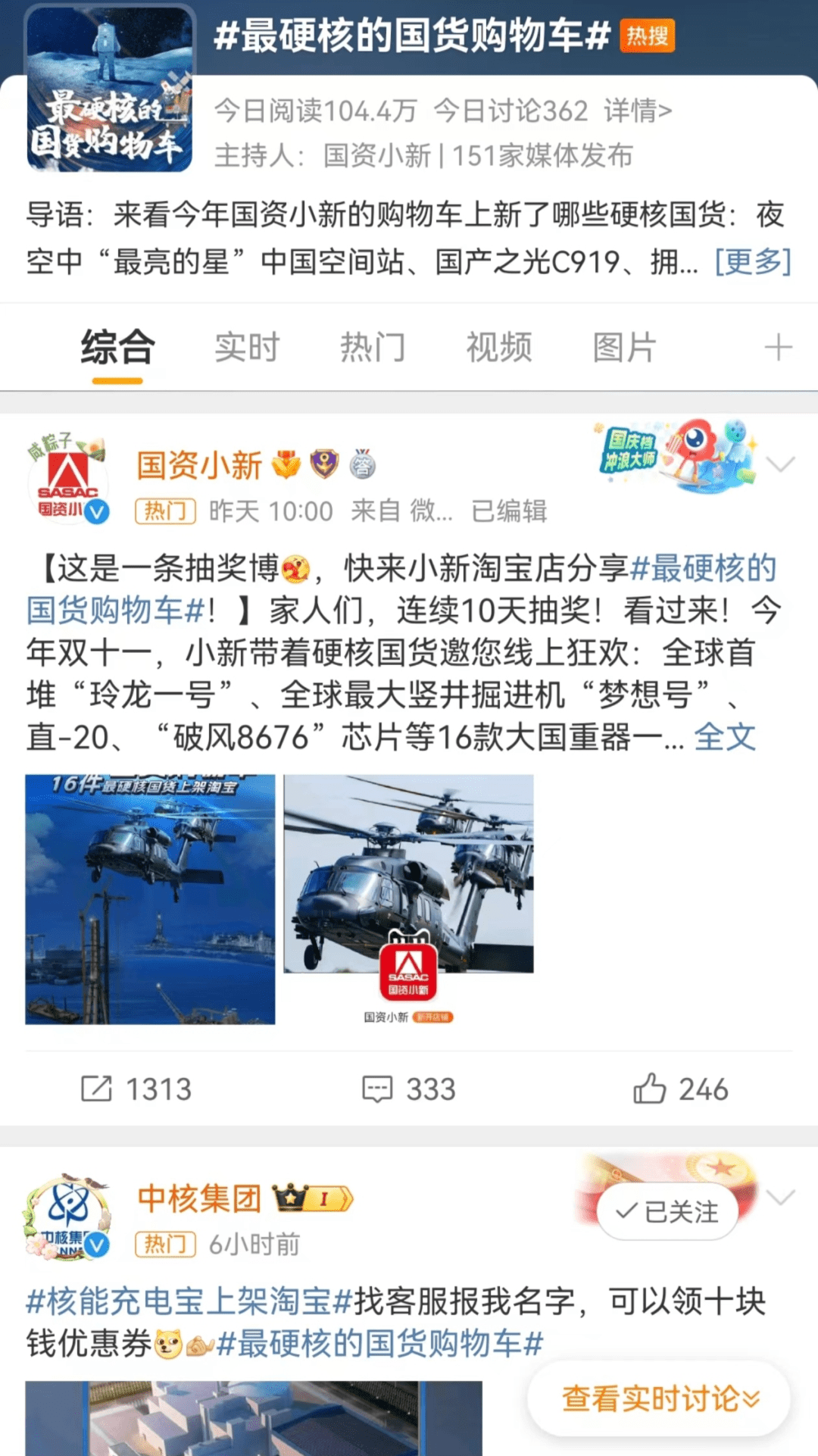
Task: Repost 国资小新's post
Action: point(137,1089)
